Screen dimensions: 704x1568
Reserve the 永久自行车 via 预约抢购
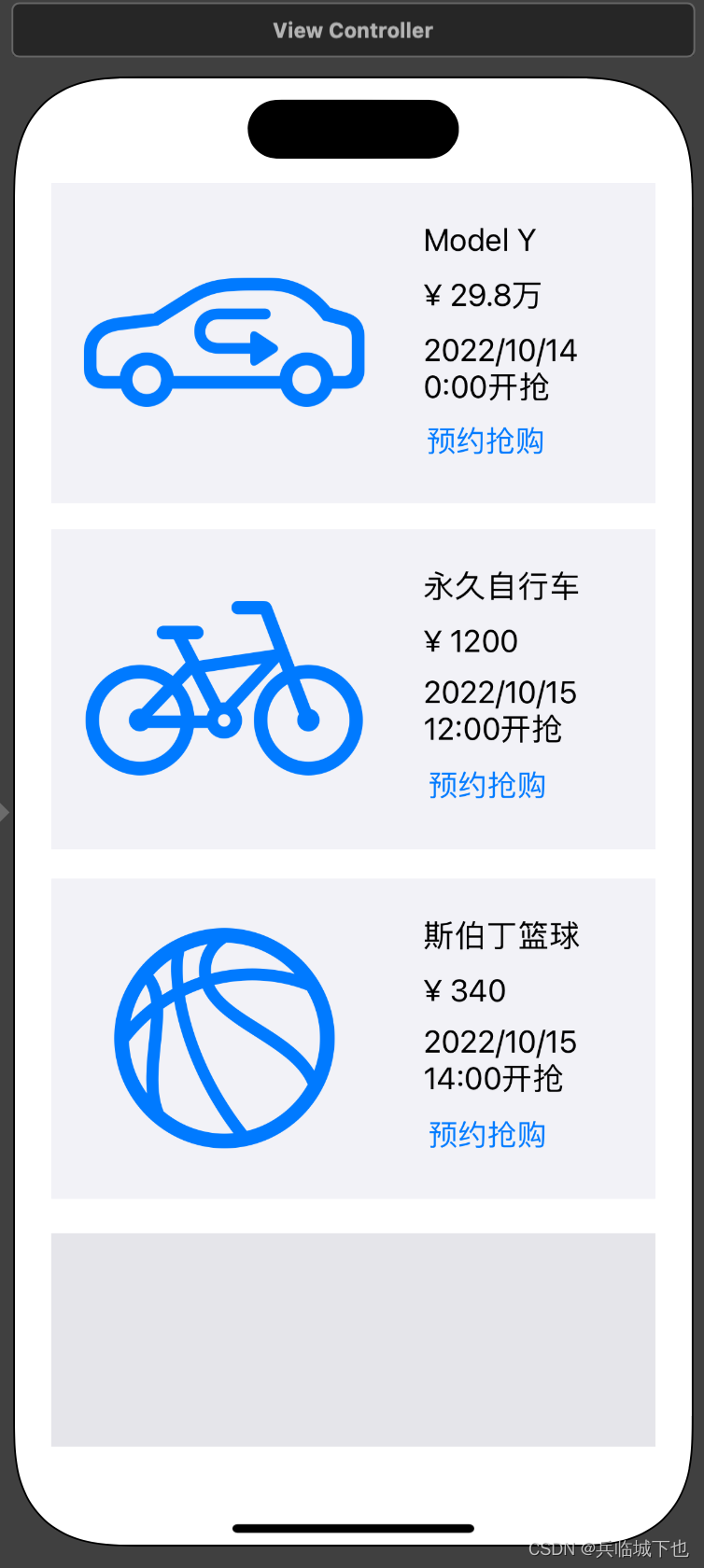point(486,785)
